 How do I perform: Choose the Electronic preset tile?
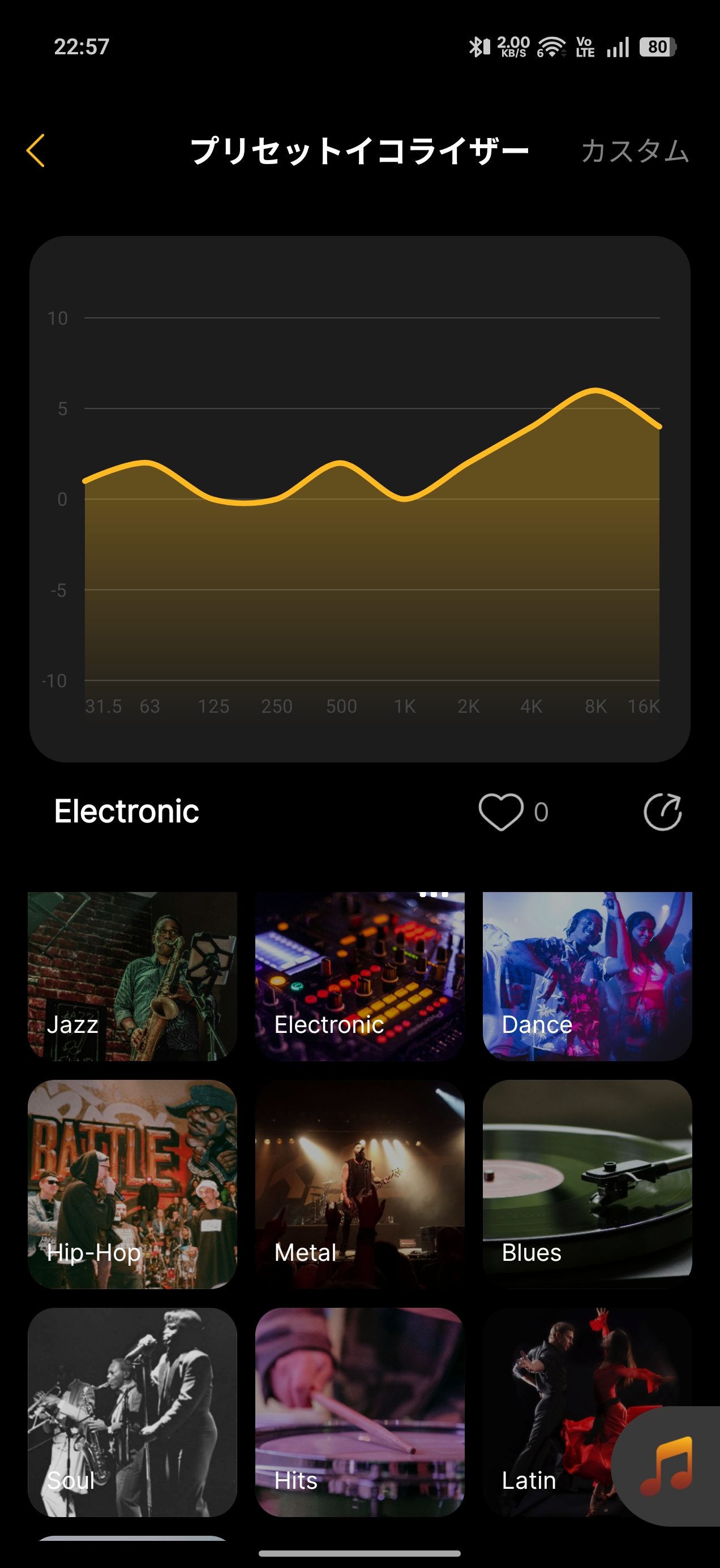(x=359, y=976)
